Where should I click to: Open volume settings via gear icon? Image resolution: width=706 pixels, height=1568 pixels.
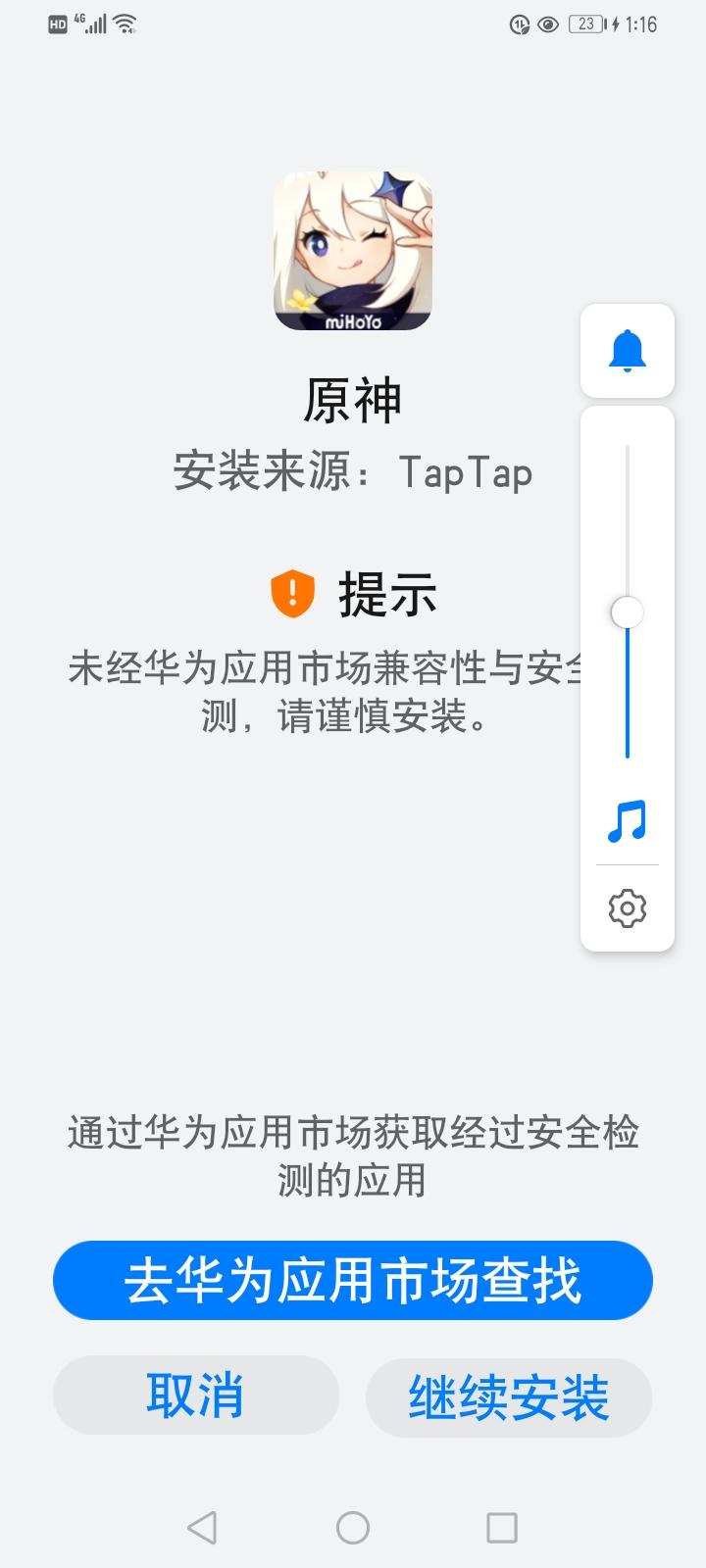[x=627, y=909]
